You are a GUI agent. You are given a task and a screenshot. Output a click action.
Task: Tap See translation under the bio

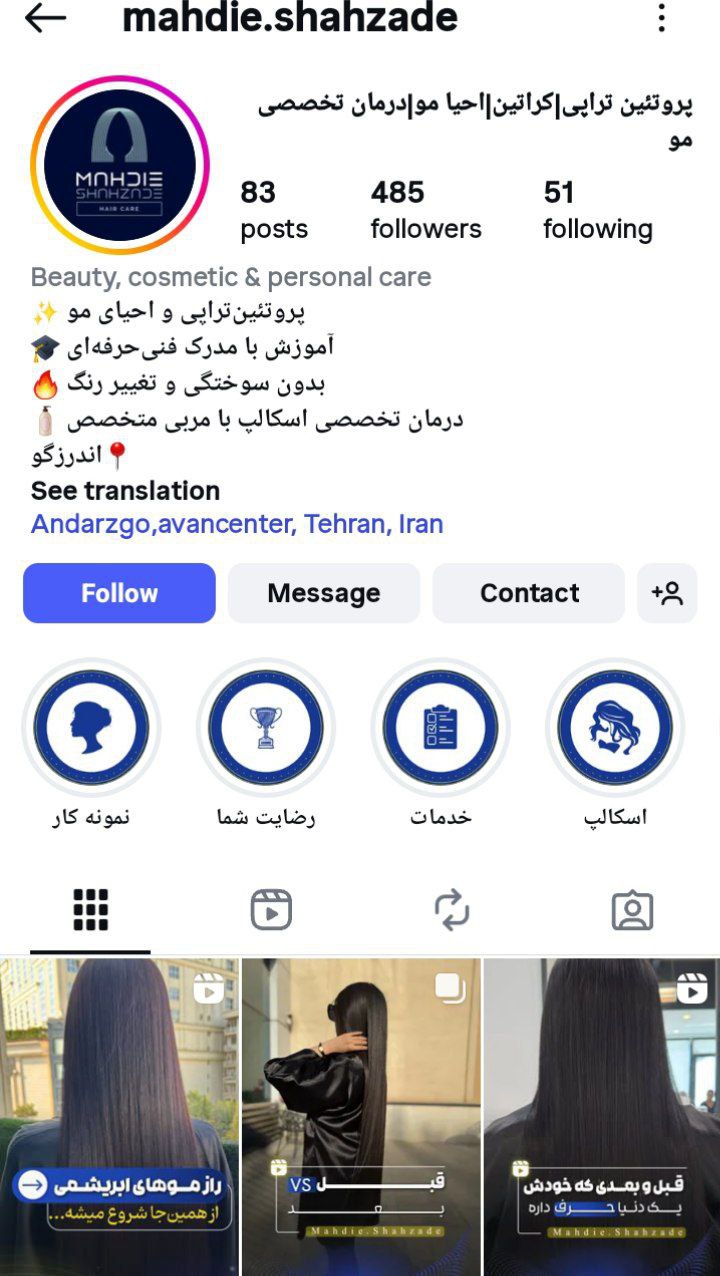(x=125, y=491)
